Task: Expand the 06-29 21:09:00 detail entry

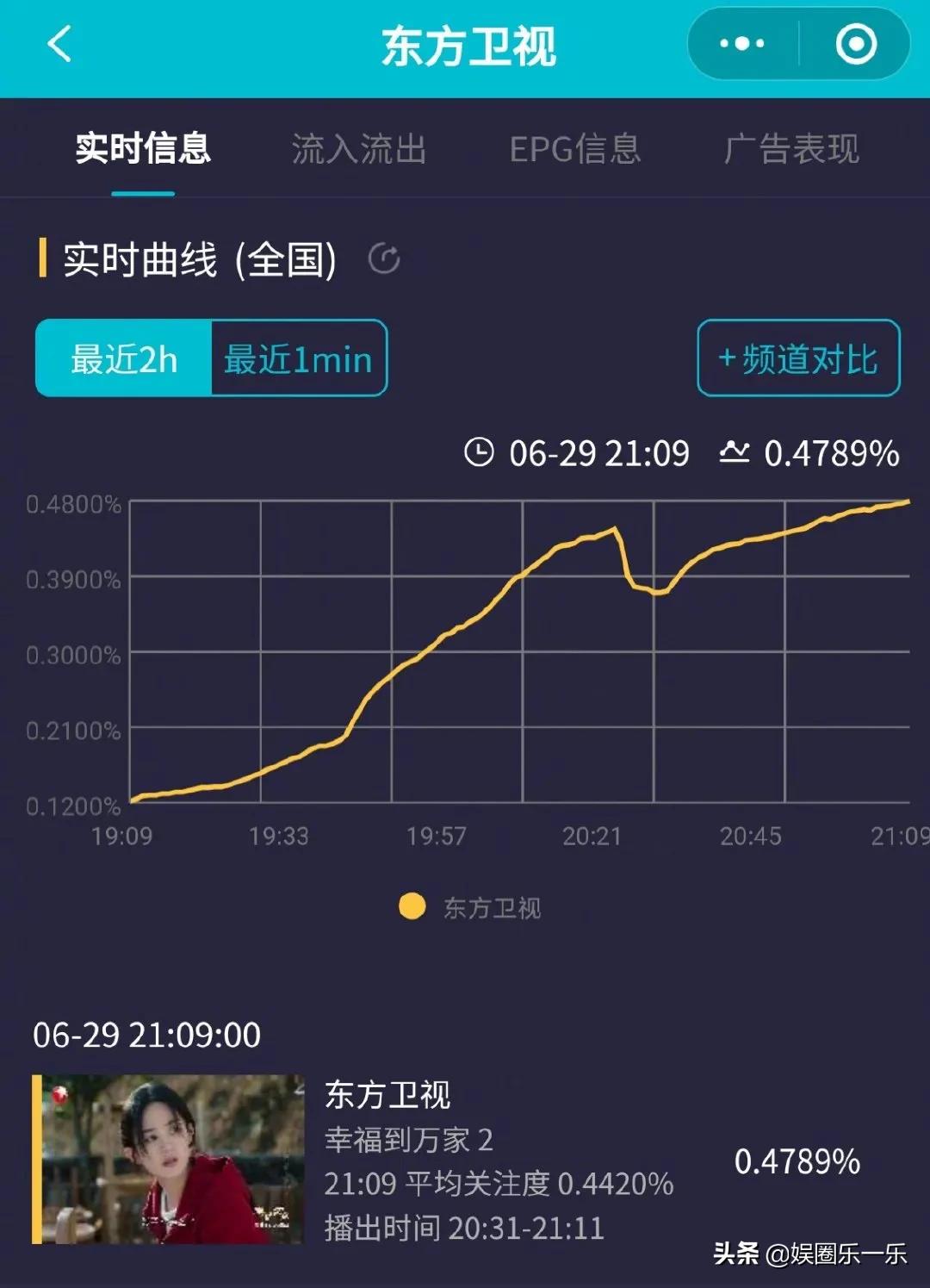Action: pos(146,1036)
